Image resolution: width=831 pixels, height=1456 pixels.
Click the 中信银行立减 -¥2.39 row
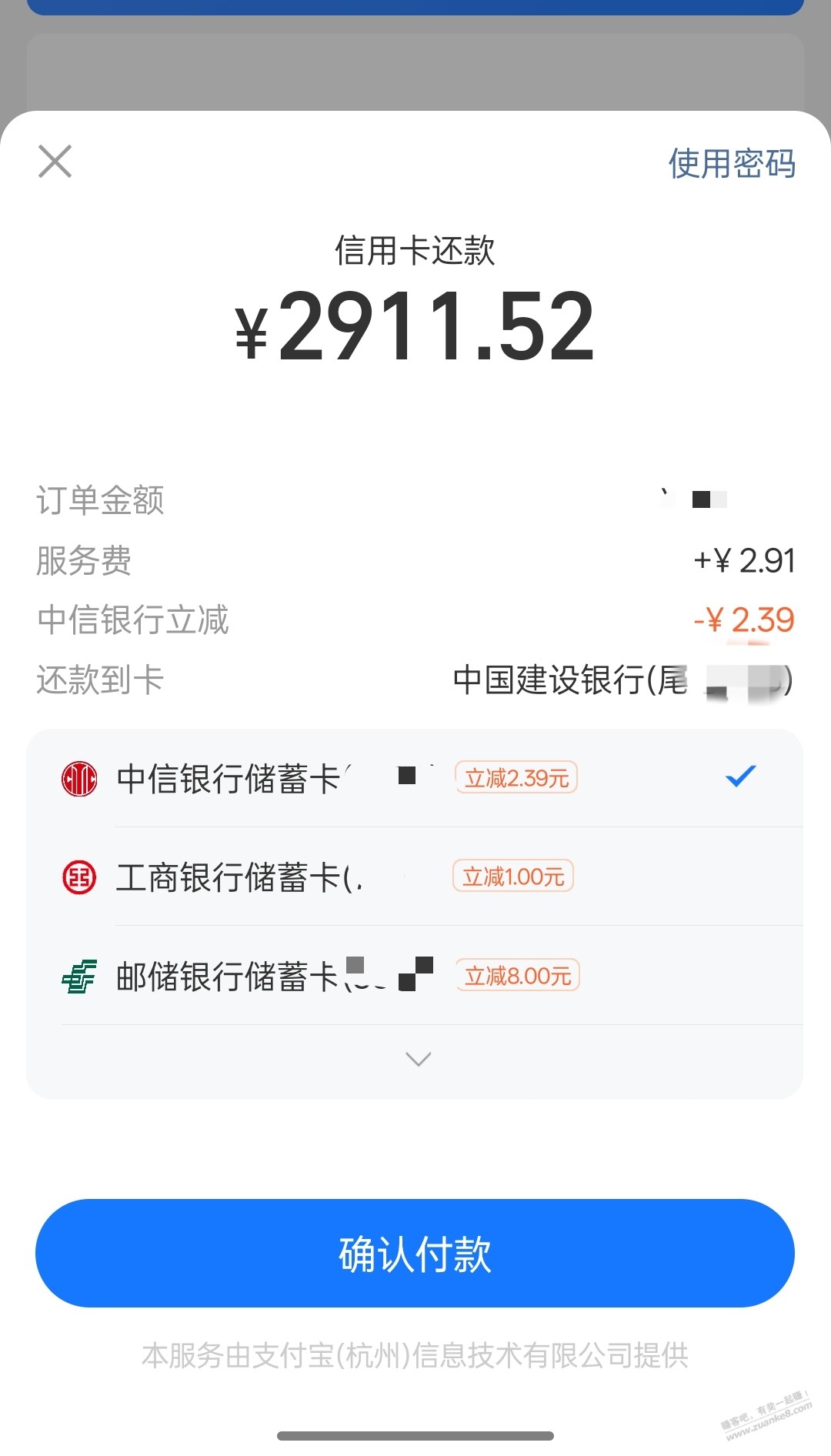[415, 621]
